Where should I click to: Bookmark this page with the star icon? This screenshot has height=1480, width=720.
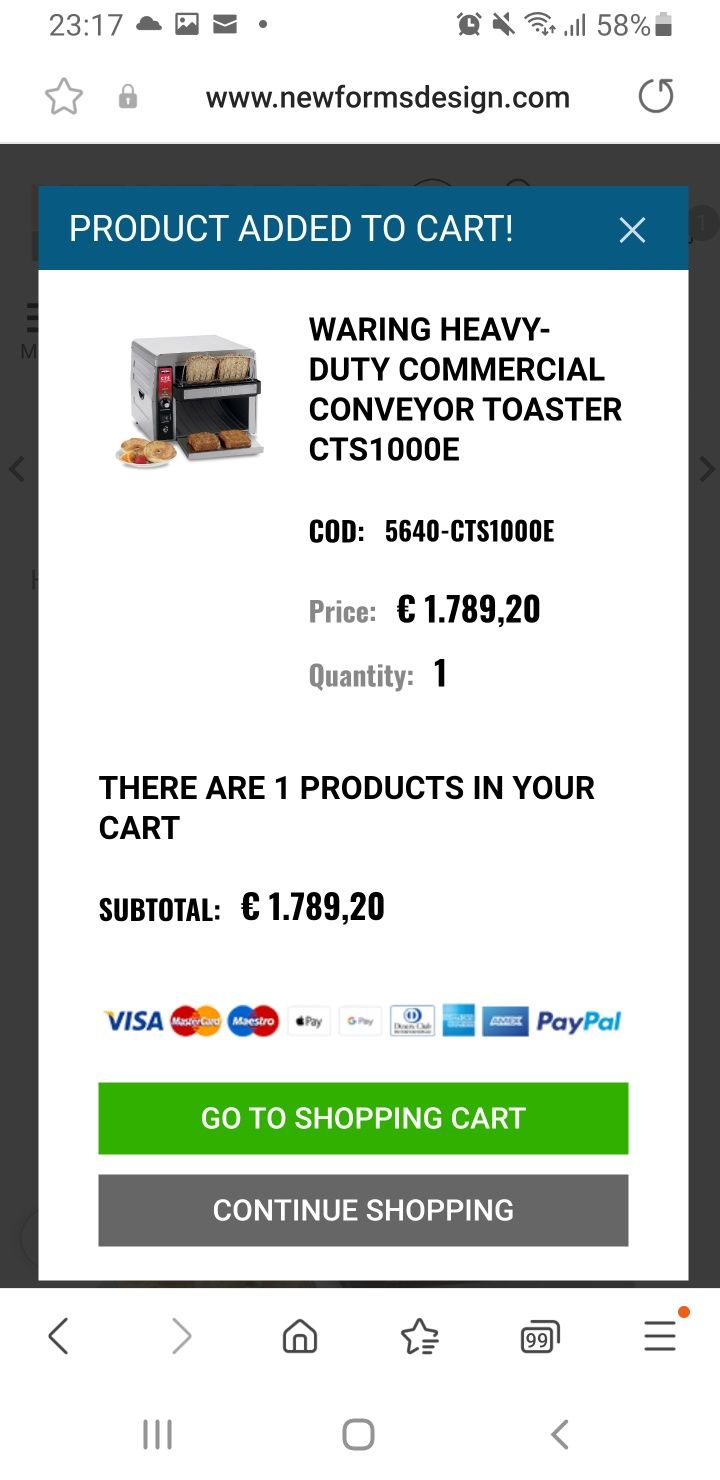[63, 97]
